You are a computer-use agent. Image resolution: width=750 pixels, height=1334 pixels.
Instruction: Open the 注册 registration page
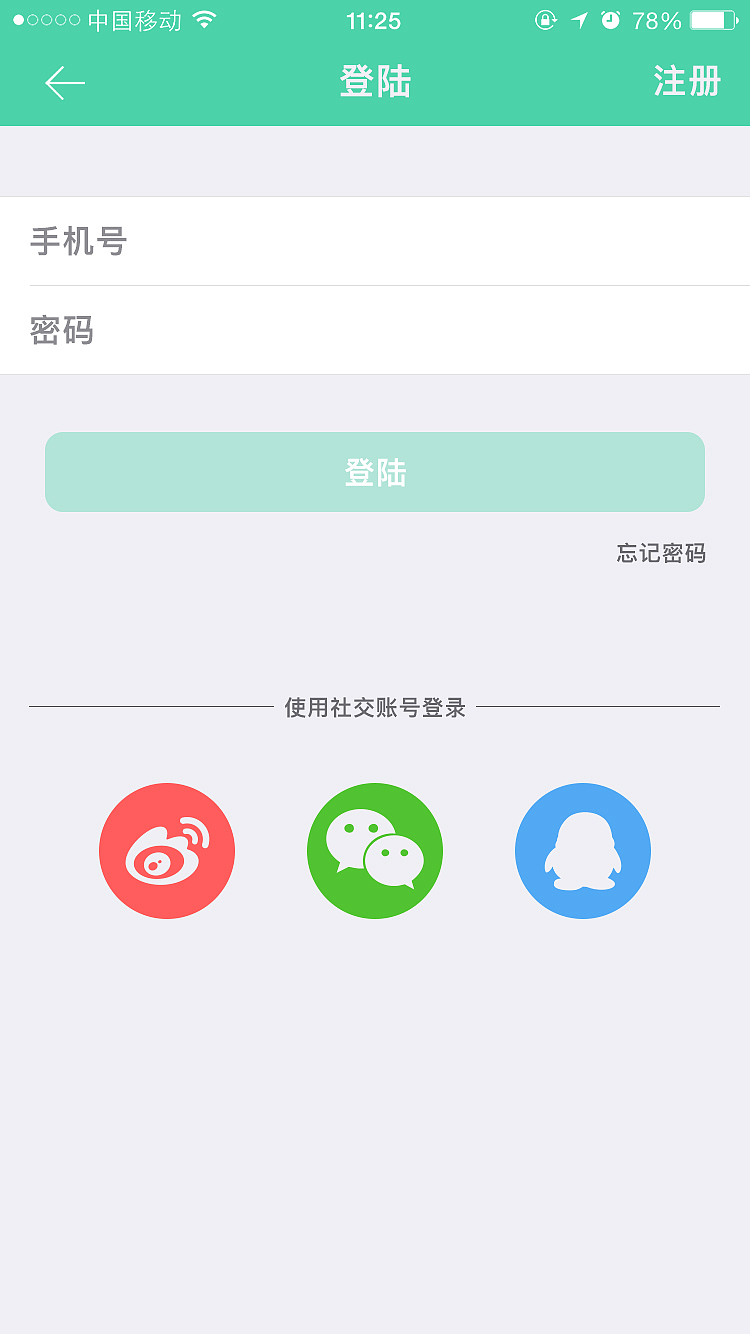[x=686, y=82]
